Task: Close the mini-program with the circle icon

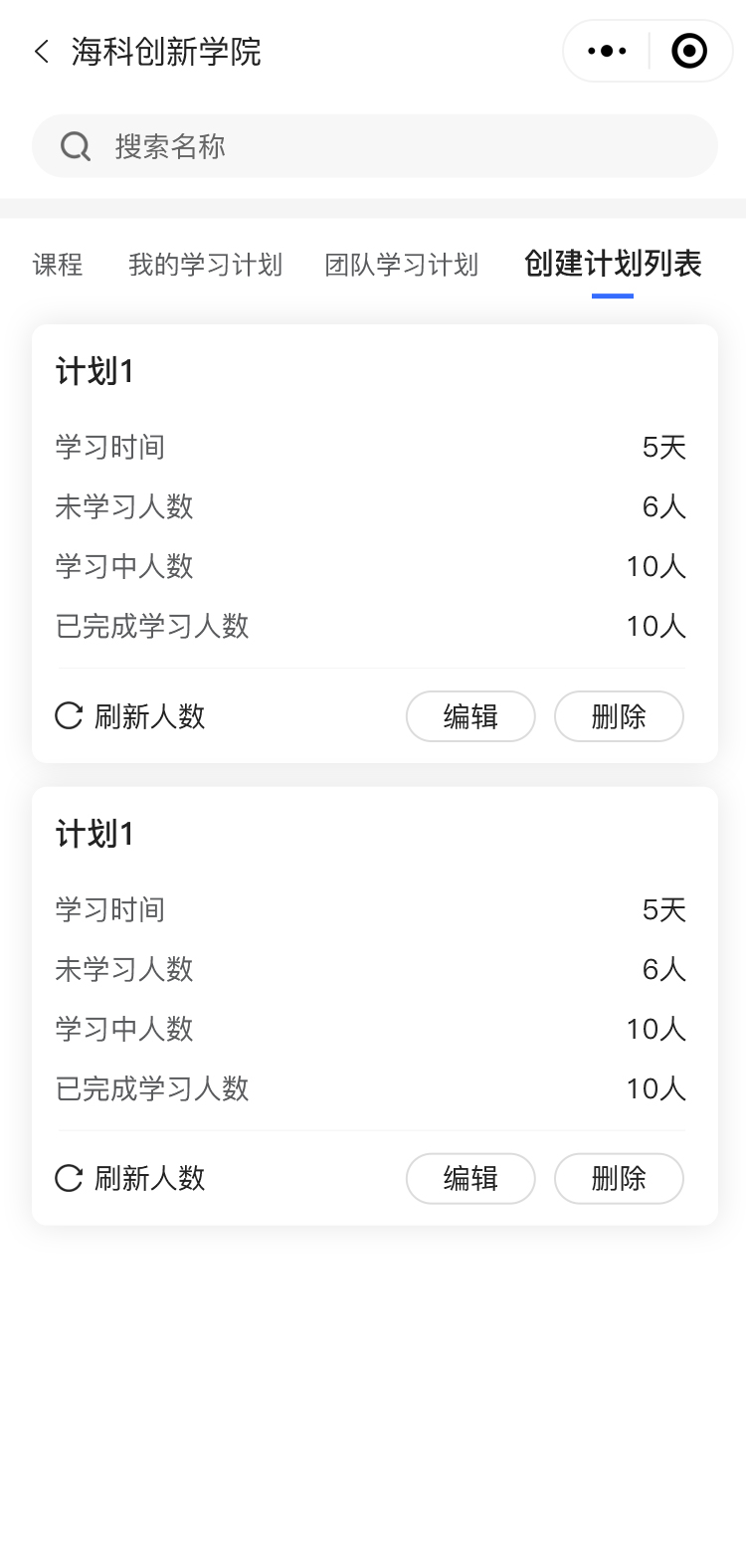Action: point(689,51)
